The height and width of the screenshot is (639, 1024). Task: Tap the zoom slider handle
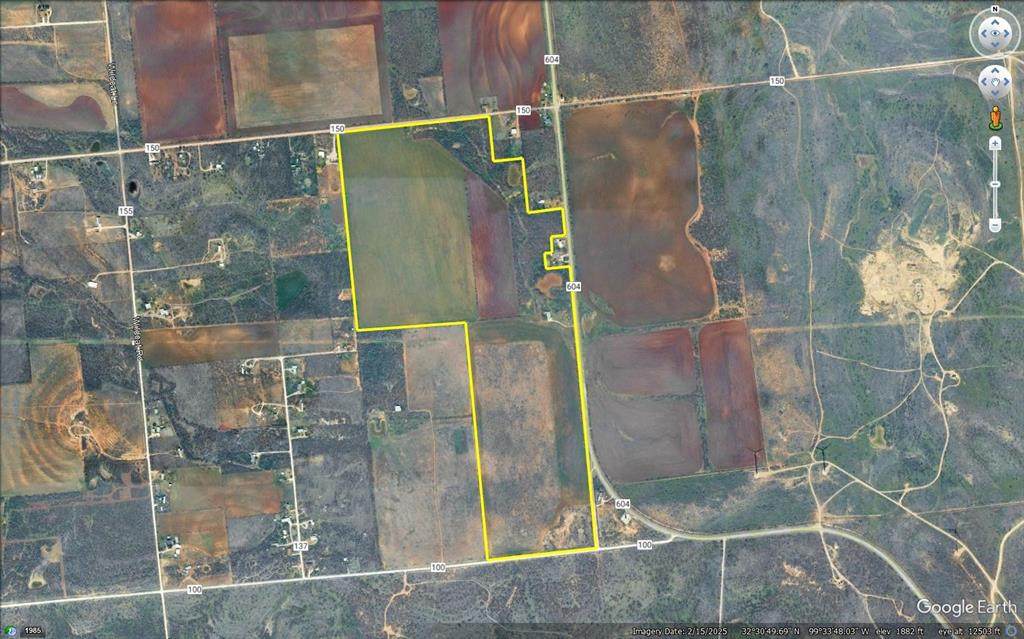995,184
